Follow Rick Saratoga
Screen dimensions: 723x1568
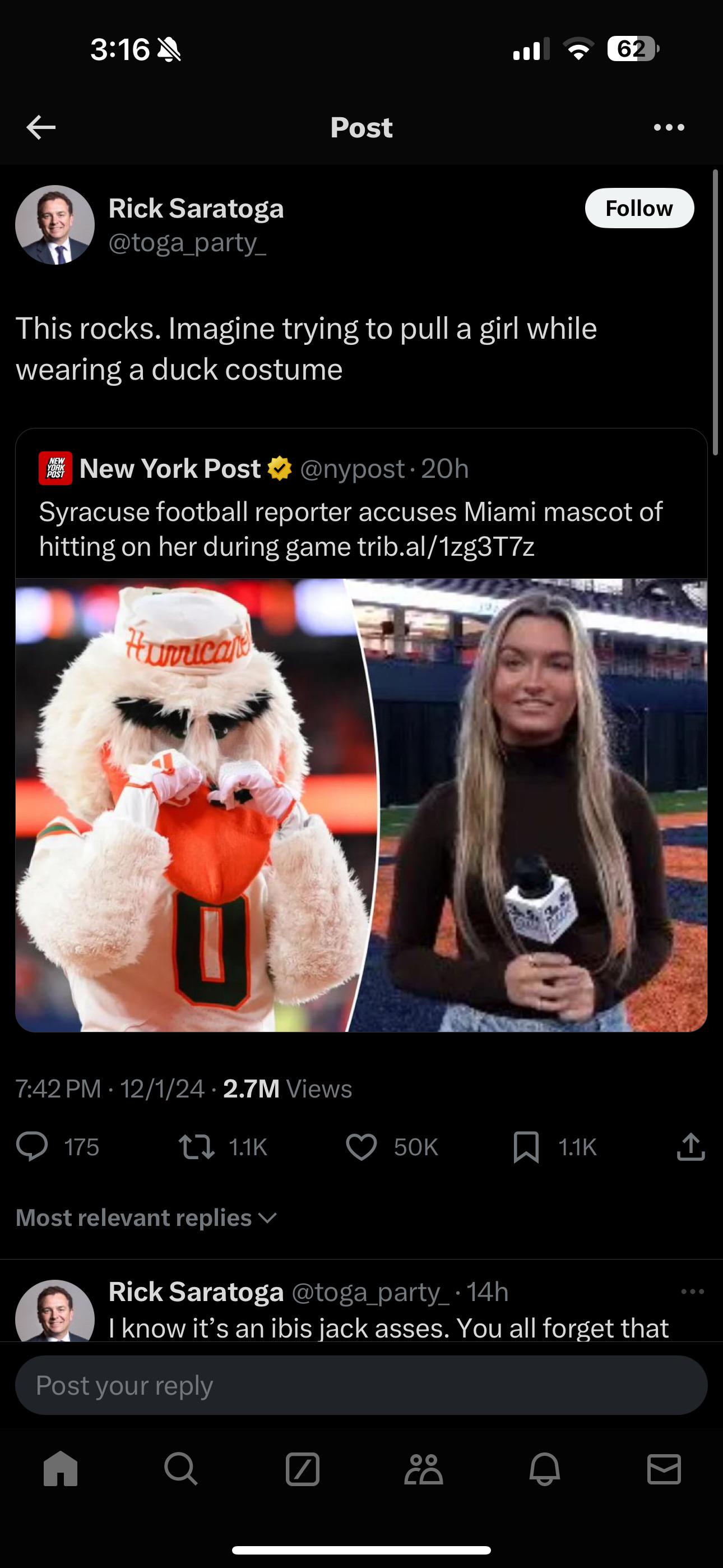coord(639,208)
